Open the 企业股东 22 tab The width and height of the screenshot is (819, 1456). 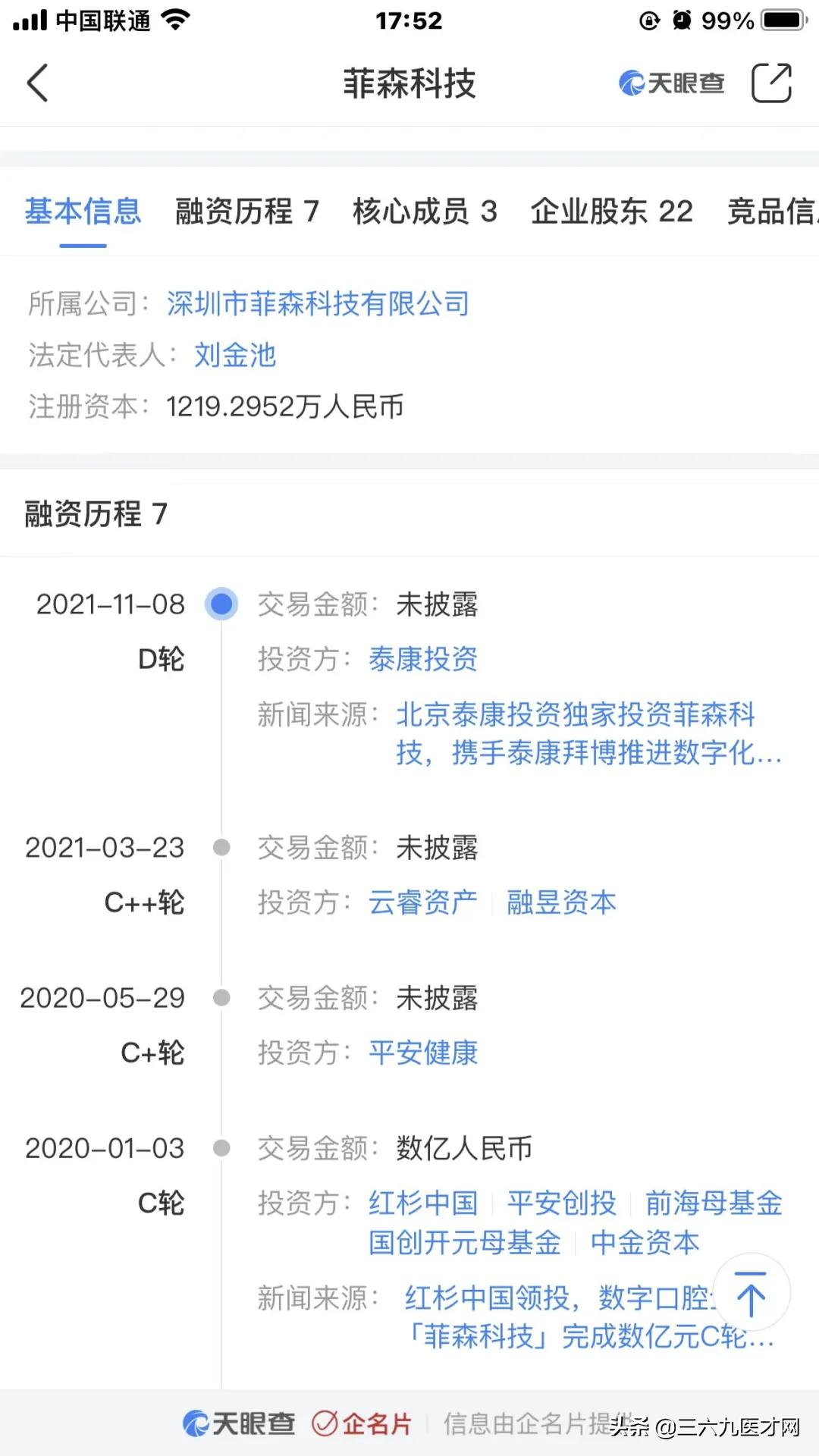[x=611, y=212]
